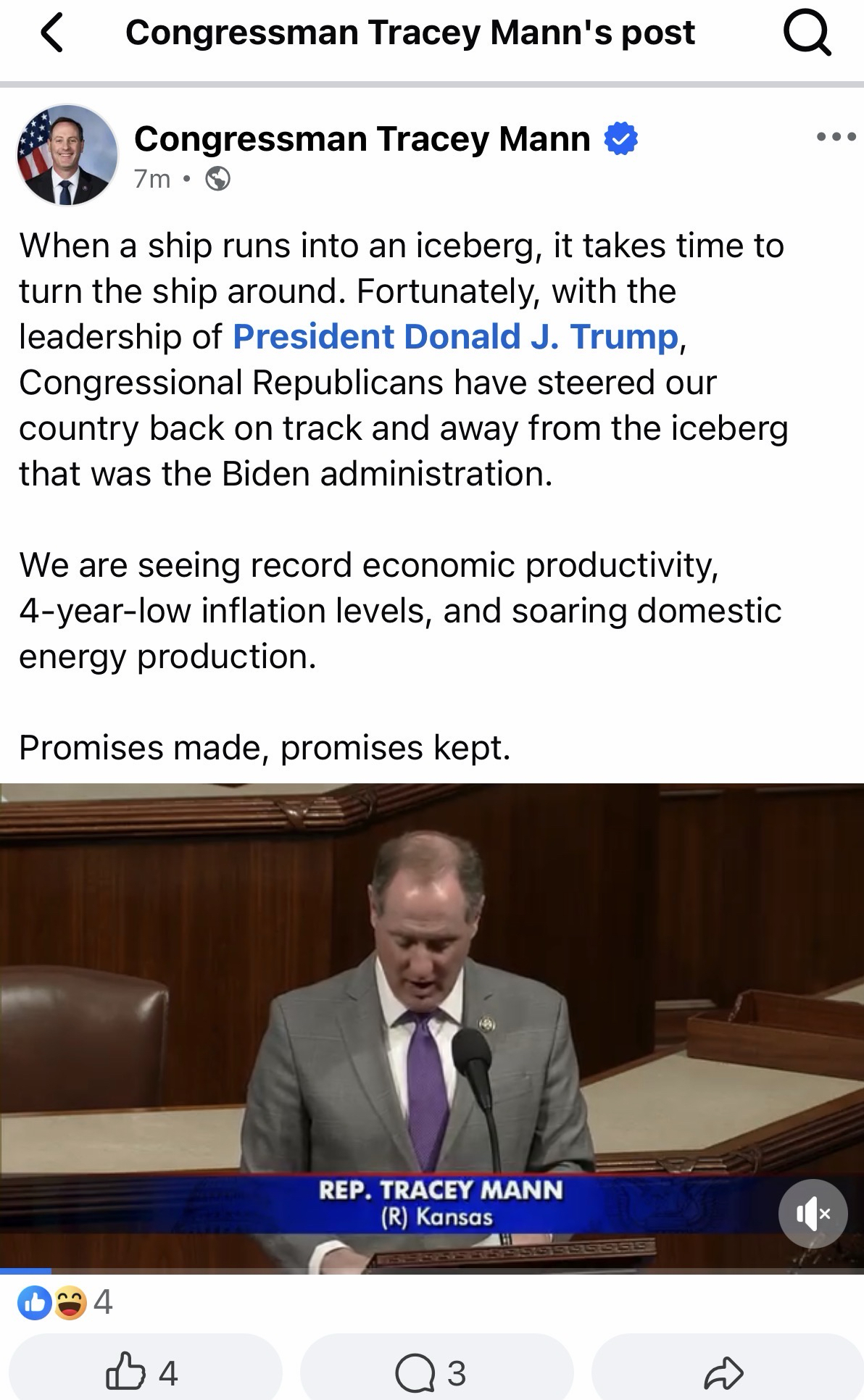This screenshot has height=1400, width=864.
Task: Follow the President Donald J. Trump link
Action: (455, 337)
